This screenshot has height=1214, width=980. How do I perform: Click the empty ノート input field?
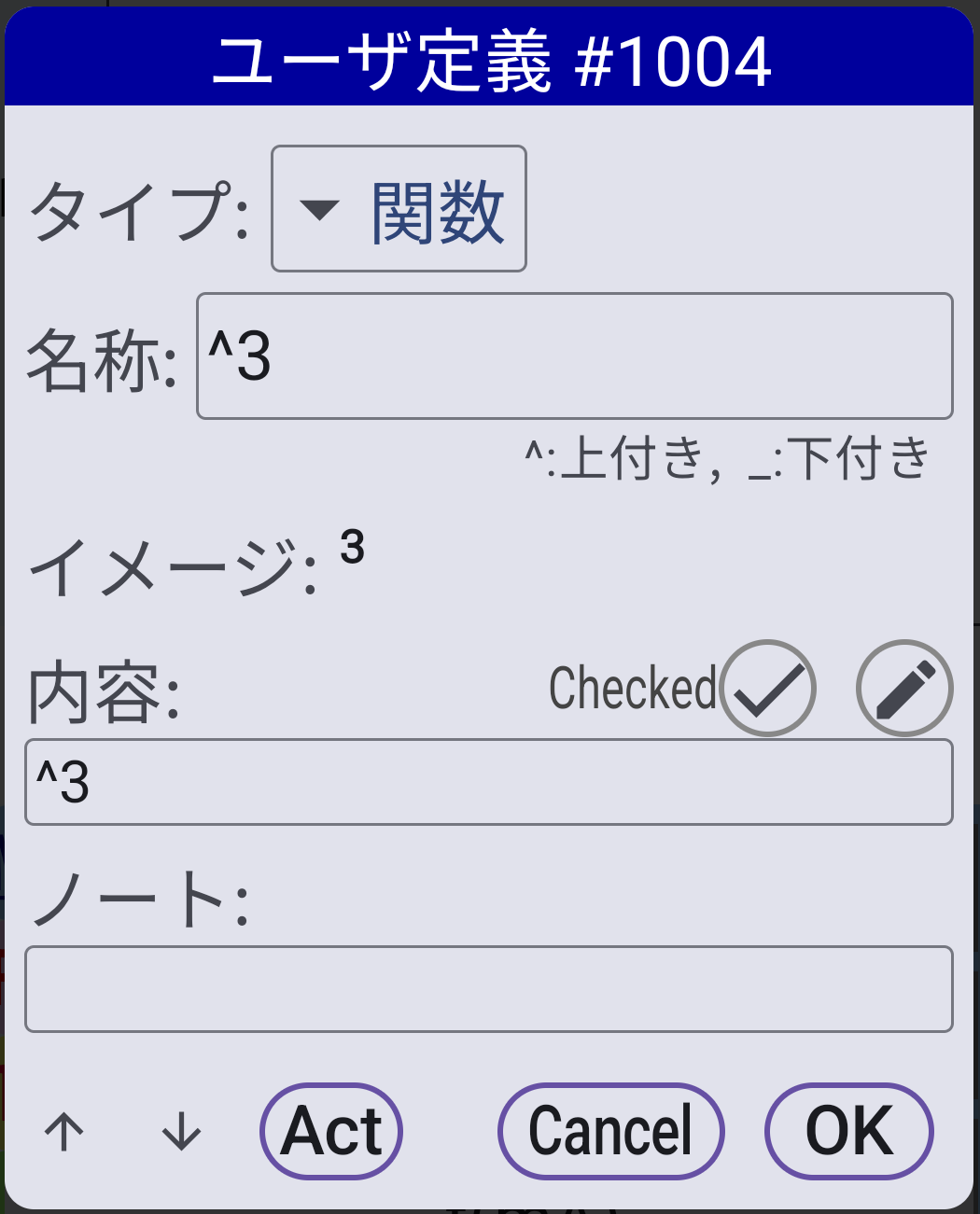(x=488, y=990)
